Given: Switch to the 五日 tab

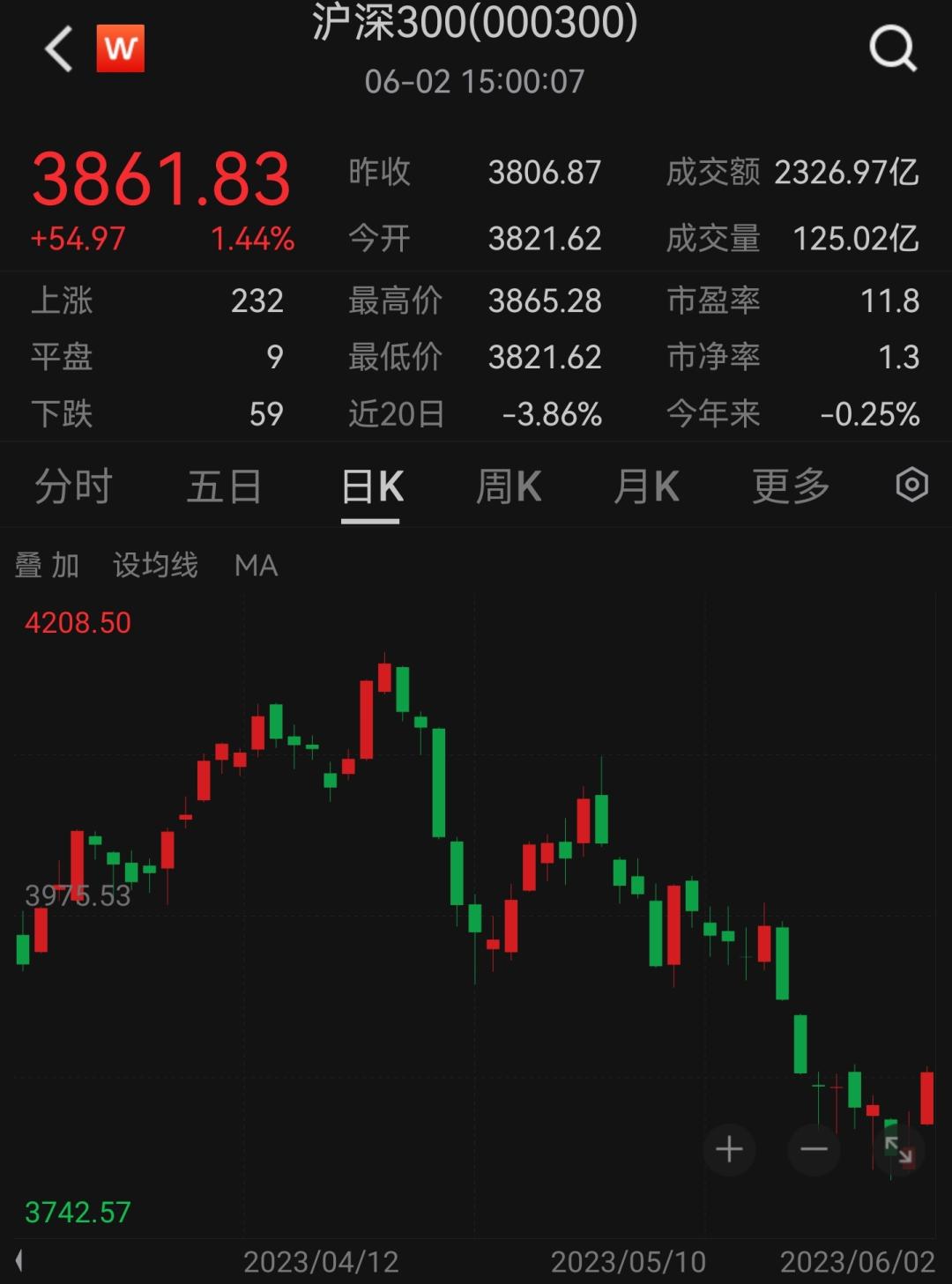Looking at the screenshot, I should 226,485.
